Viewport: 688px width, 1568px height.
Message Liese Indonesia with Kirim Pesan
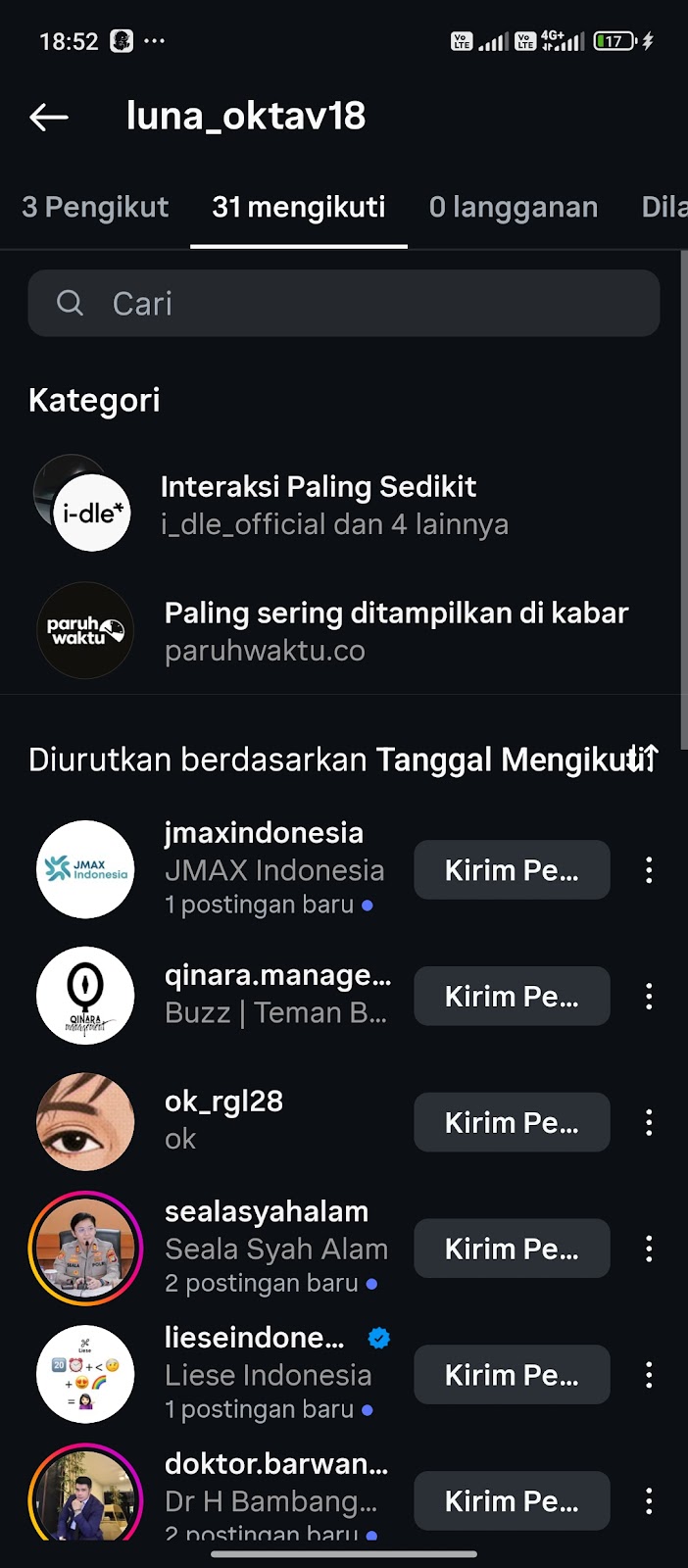point(512,1376)
